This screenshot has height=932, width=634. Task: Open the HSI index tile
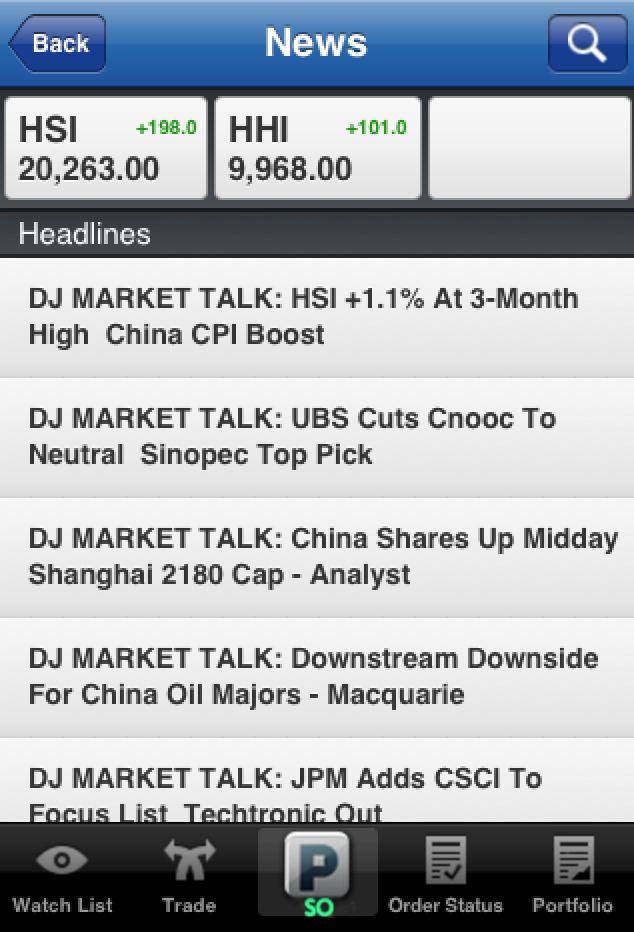(107, 149)
